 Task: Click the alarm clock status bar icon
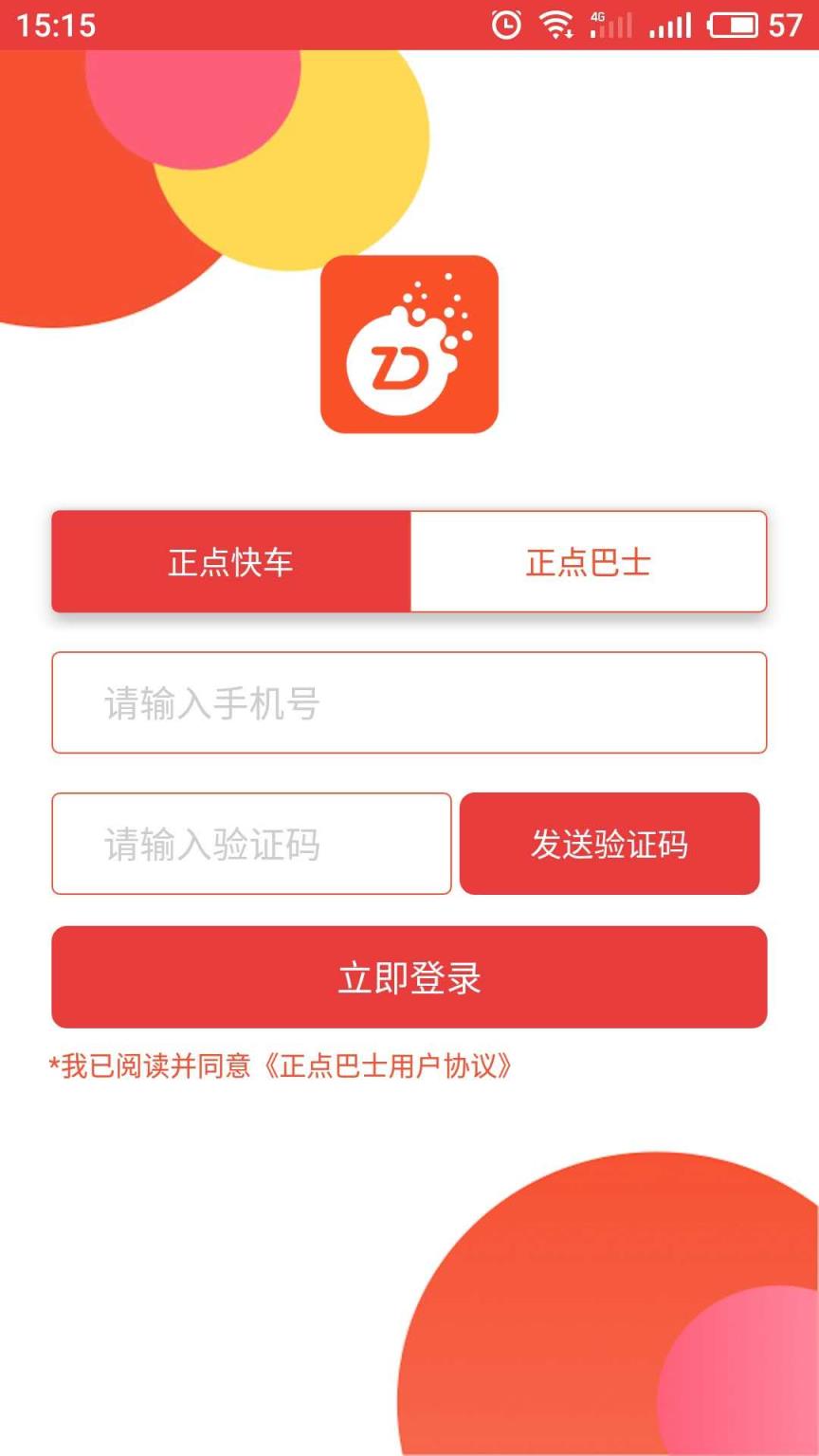(508, 25)
